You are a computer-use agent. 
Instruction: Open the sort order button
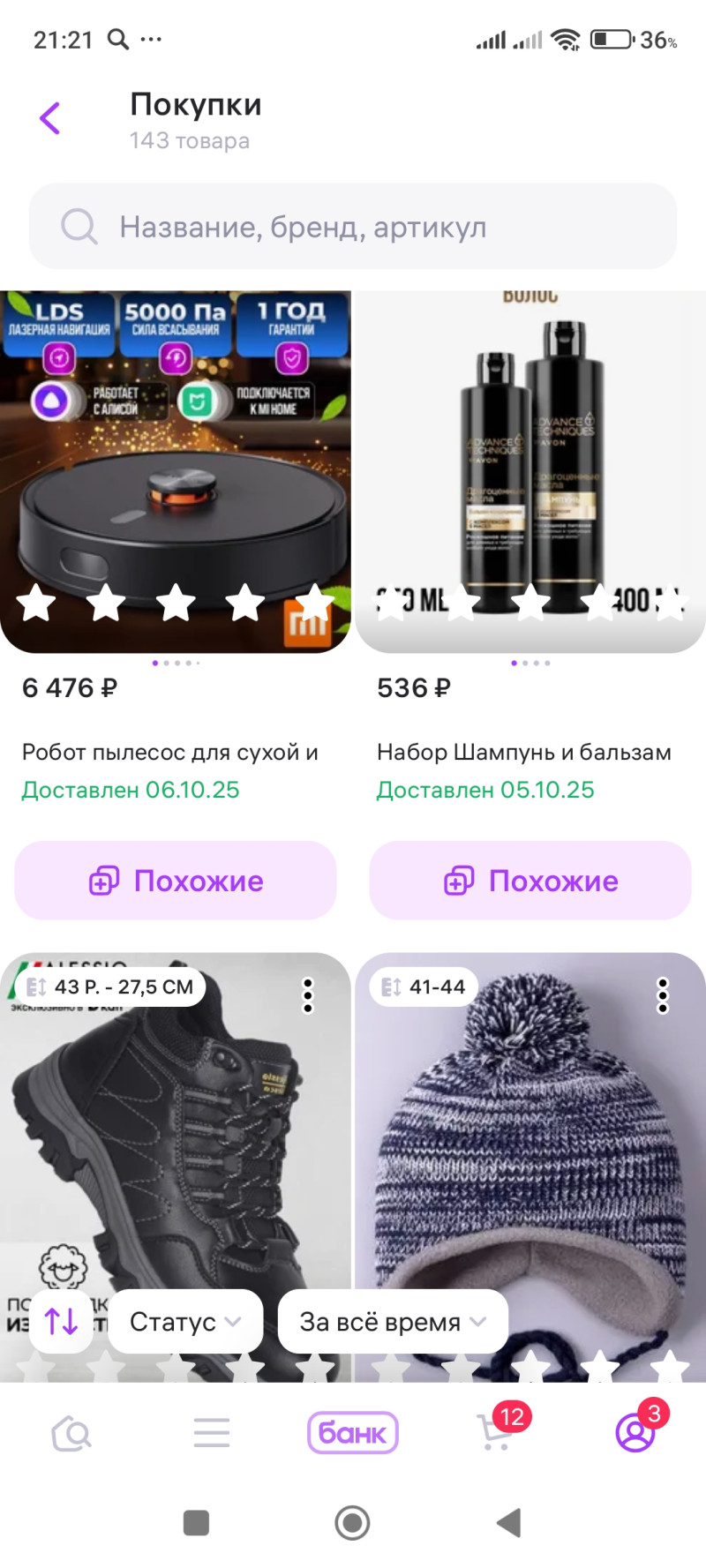tap(61, 1321)
